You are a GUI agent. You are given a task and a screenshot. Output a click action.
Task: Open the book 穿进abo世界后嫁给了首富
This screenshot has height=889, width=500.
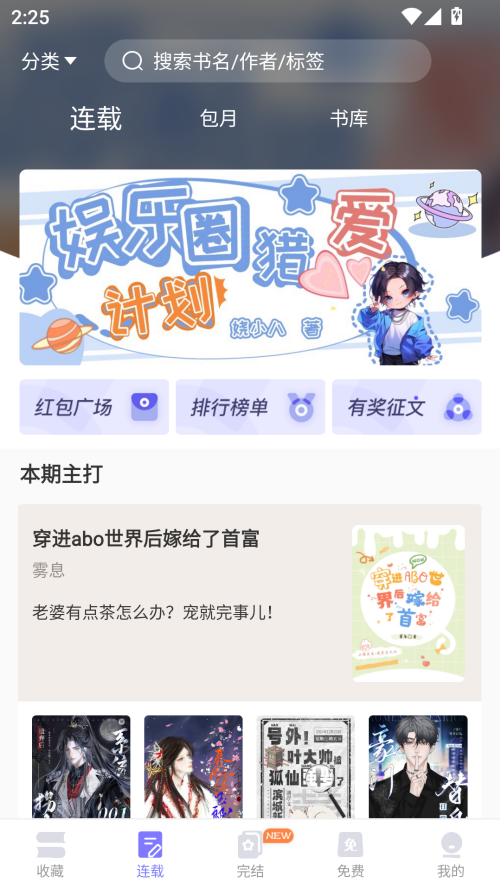click(249, 603)
